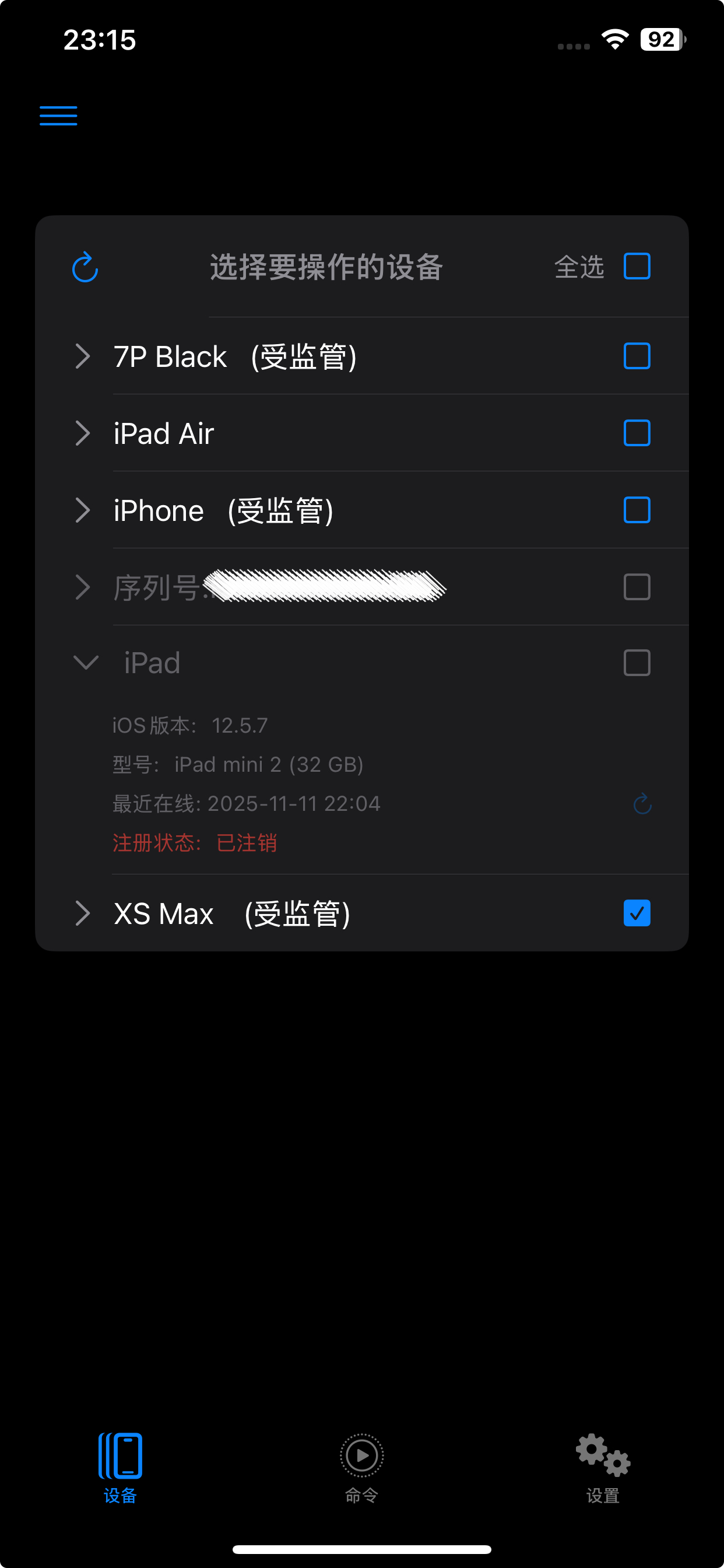724x1568 pixels.
Task: Select the 7P Black checkbox
Action: [637, 356]
